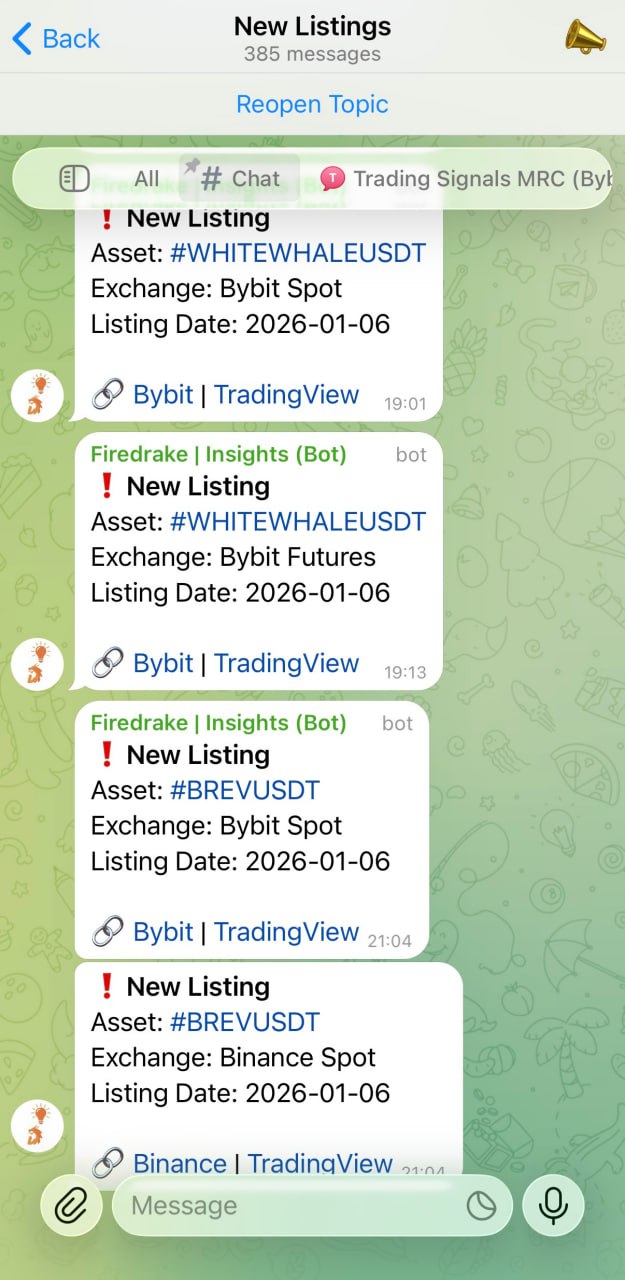The image size is (625, 1280).
Task: Open the megaphone topic icon
Action: pyautogui.click(x=585, y=38)
